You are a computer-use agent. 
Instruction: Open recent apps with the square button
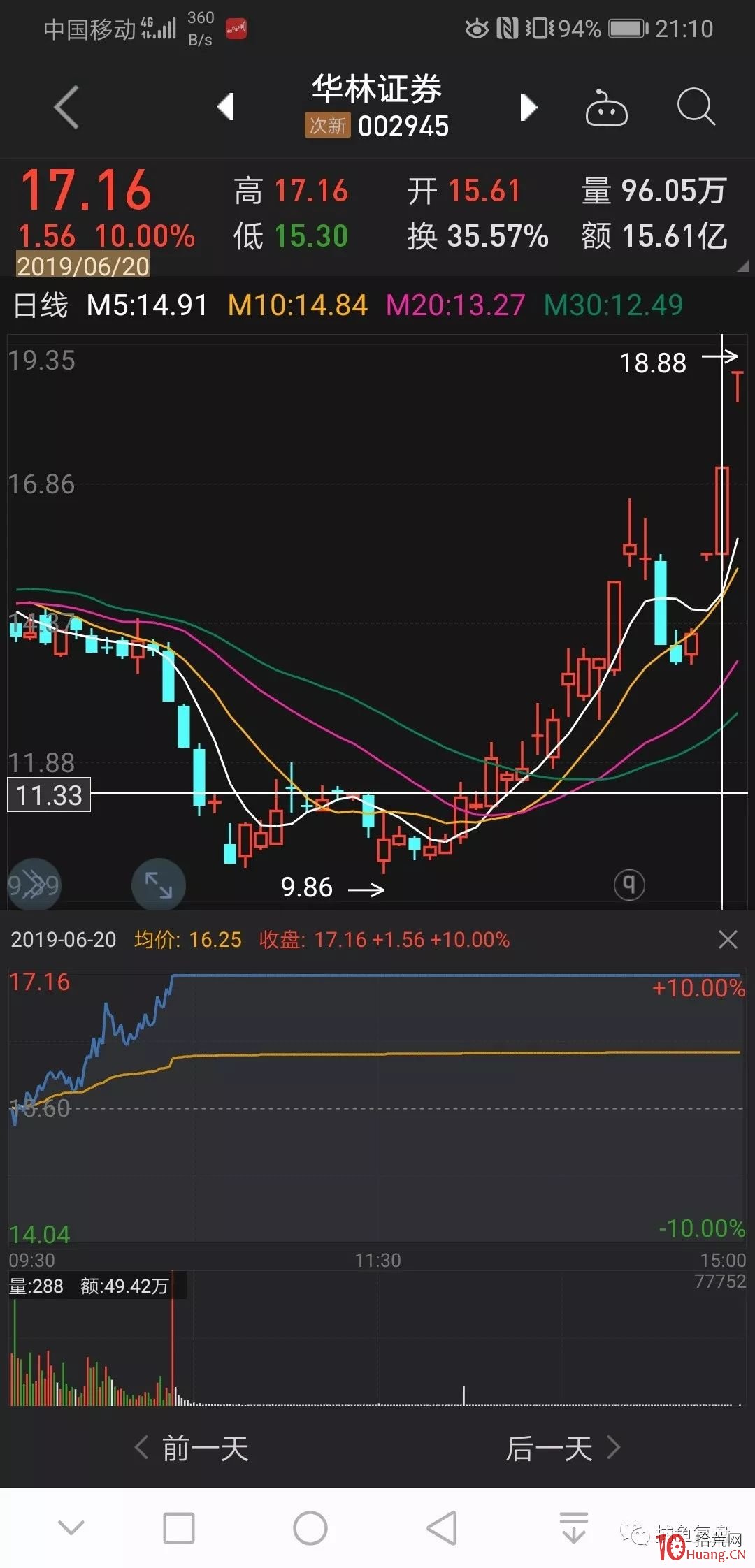tap(179, 1528)
